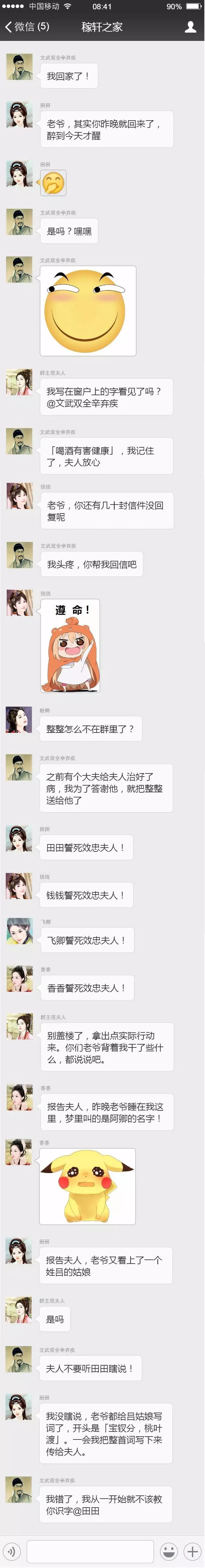View the crying Pikachu sticker from 香香
205x1568 pixels.
point(87,1186)
